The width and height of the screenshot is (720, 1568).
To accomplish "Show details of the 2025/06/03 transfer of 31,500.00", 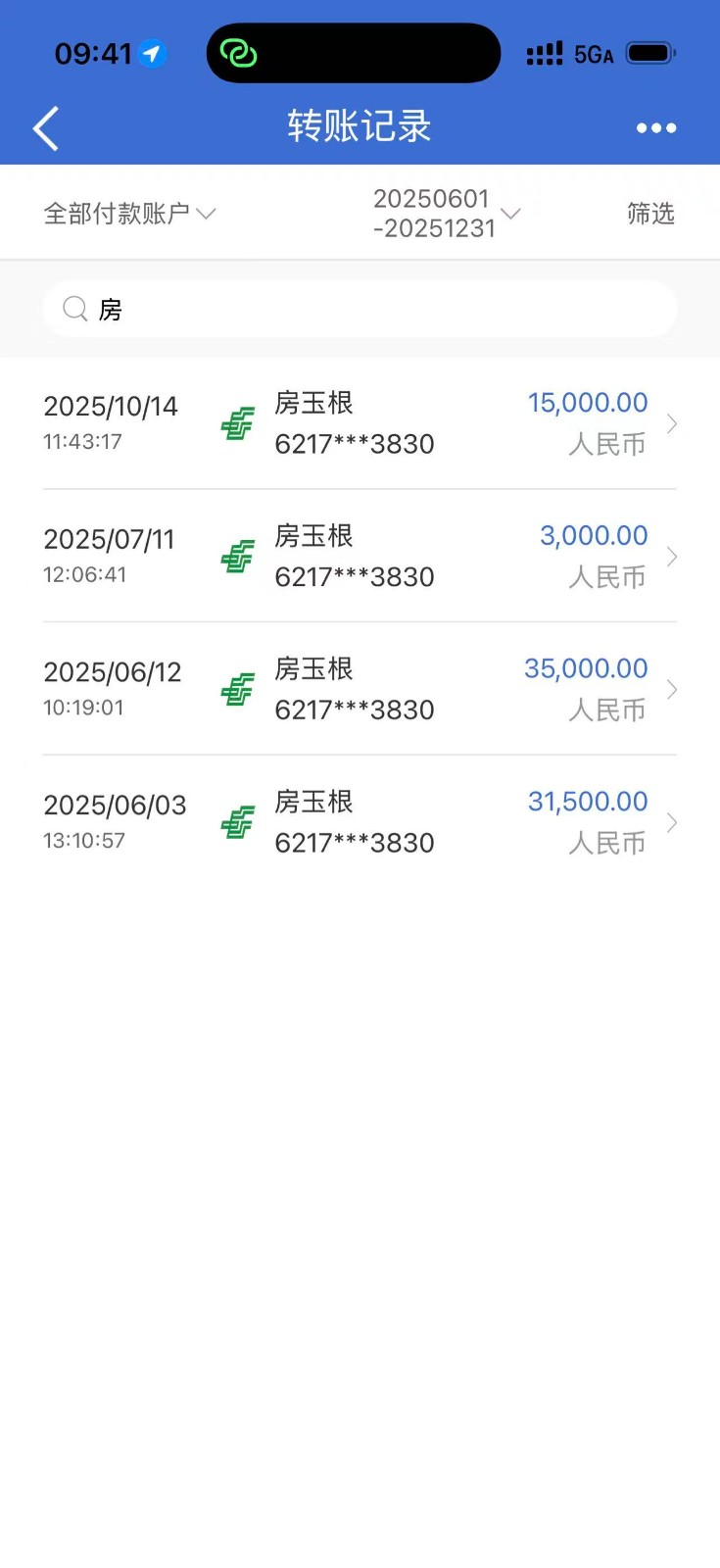I will [360, 823].
